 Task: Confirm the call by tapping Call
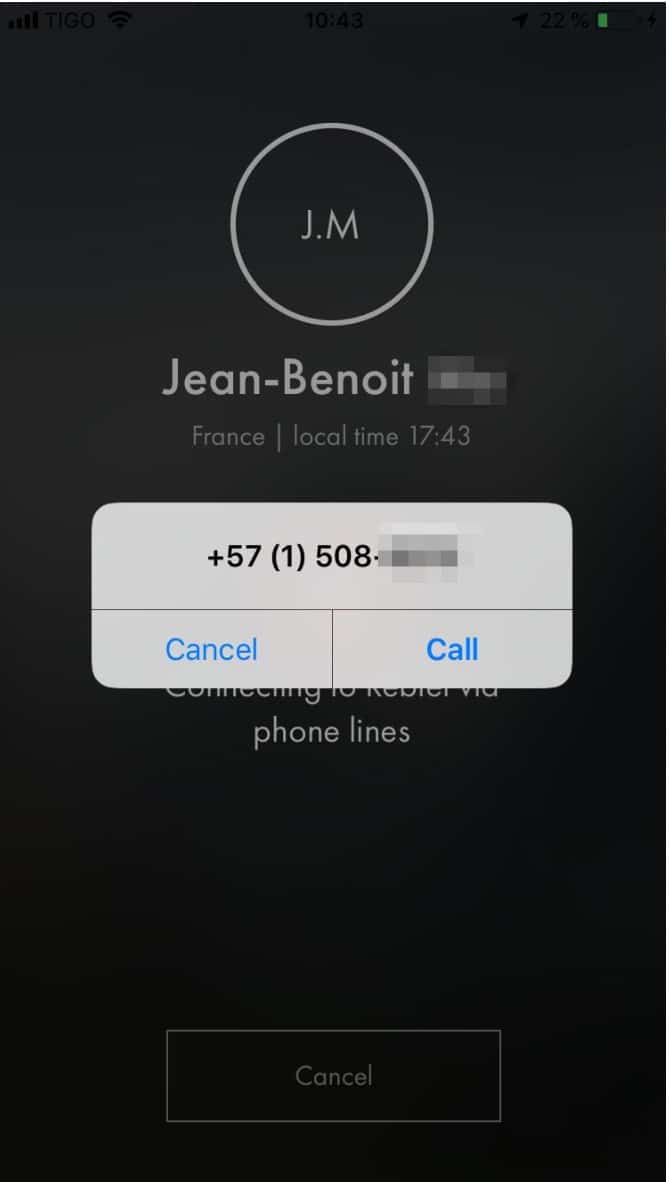[x=452, y=649]
